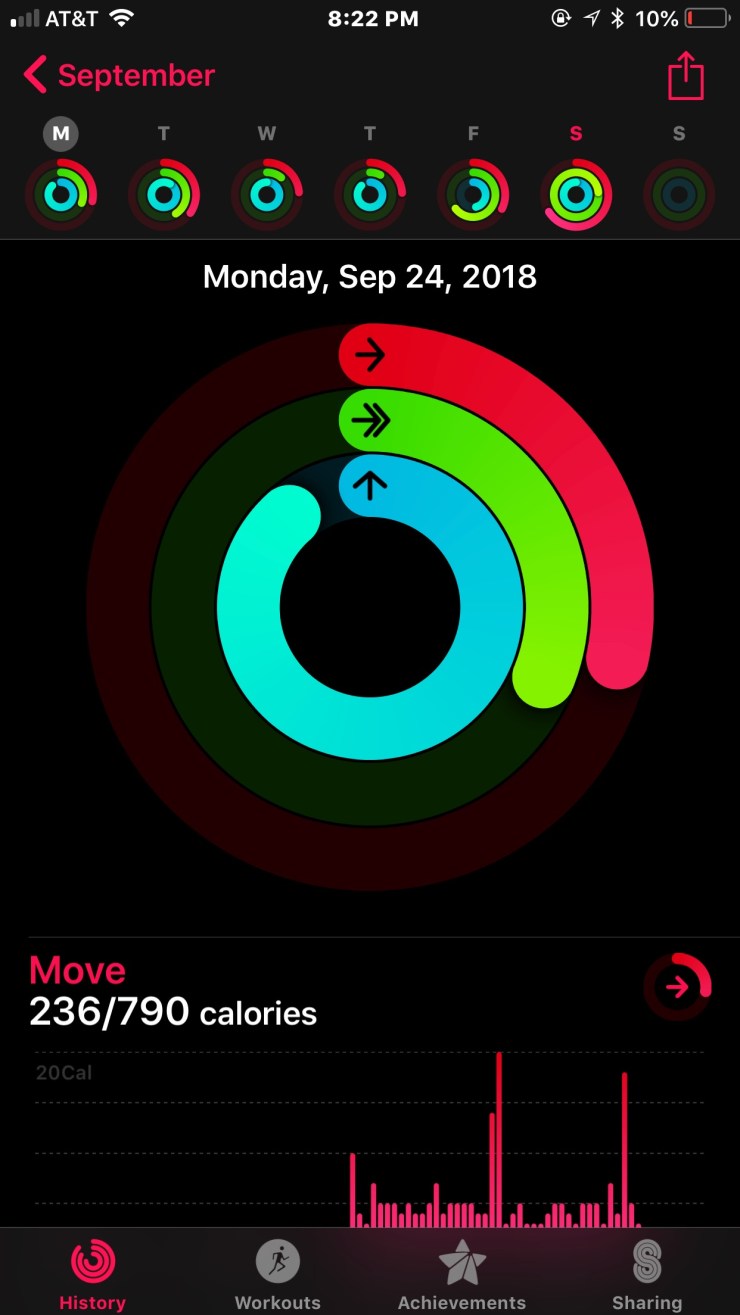This screenshot has height=1315, width=740.
Task: View Friday's activity rings
Action: 473,194
